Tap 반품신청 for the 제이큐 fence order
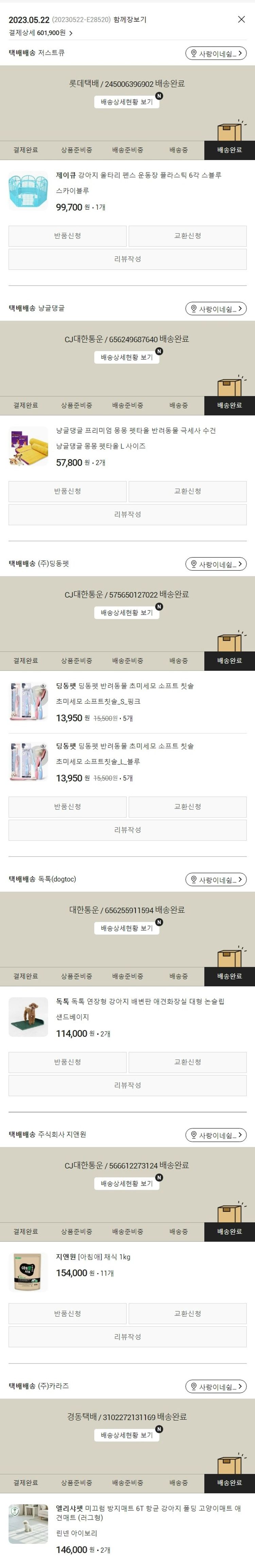Screen dimensions: 255x1568 coord(67,236)
